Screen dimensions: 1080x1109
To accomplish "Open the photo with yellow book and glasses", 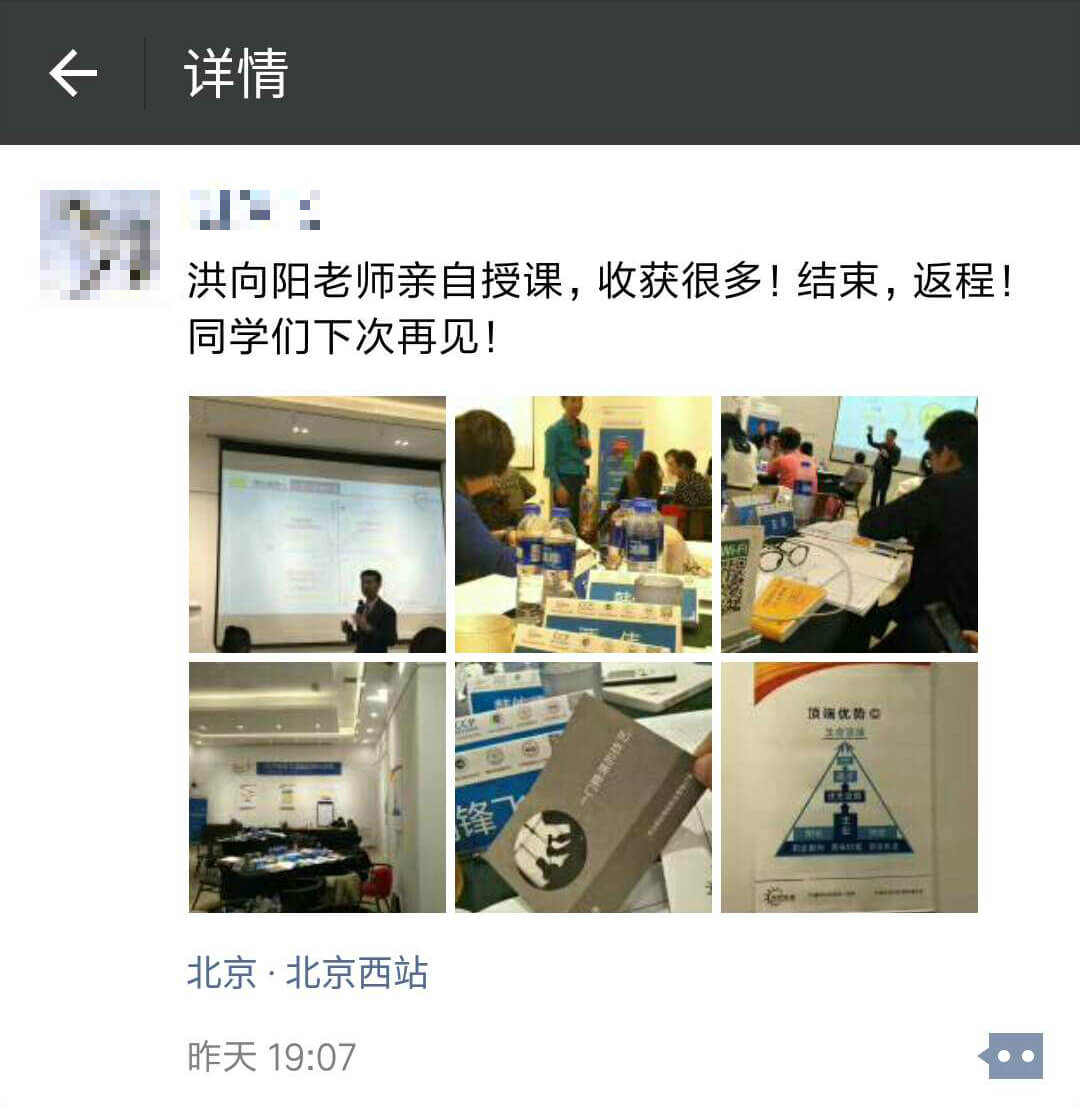I will click(x=849, y=524).
